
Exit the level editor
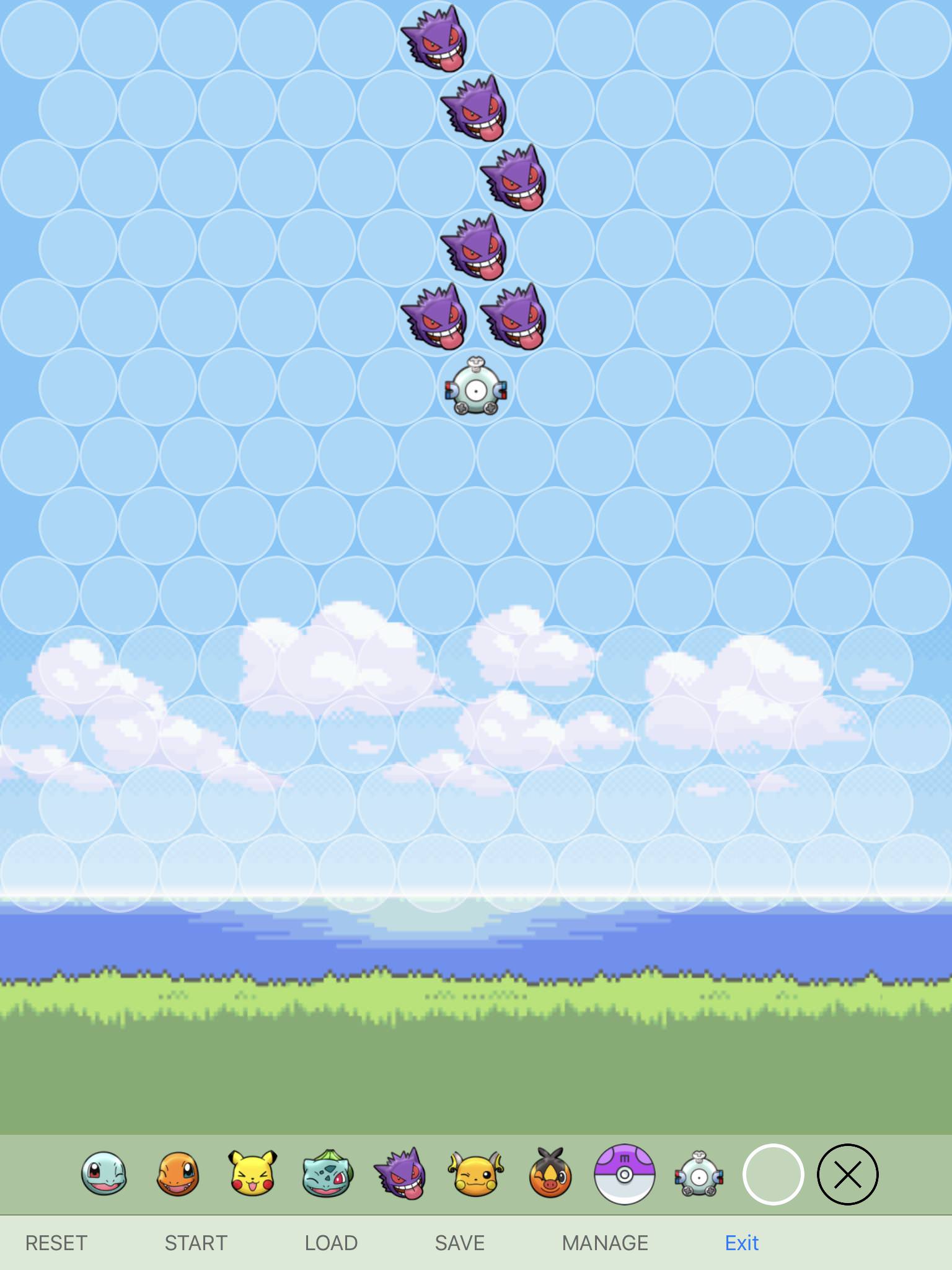[742, 1243]
